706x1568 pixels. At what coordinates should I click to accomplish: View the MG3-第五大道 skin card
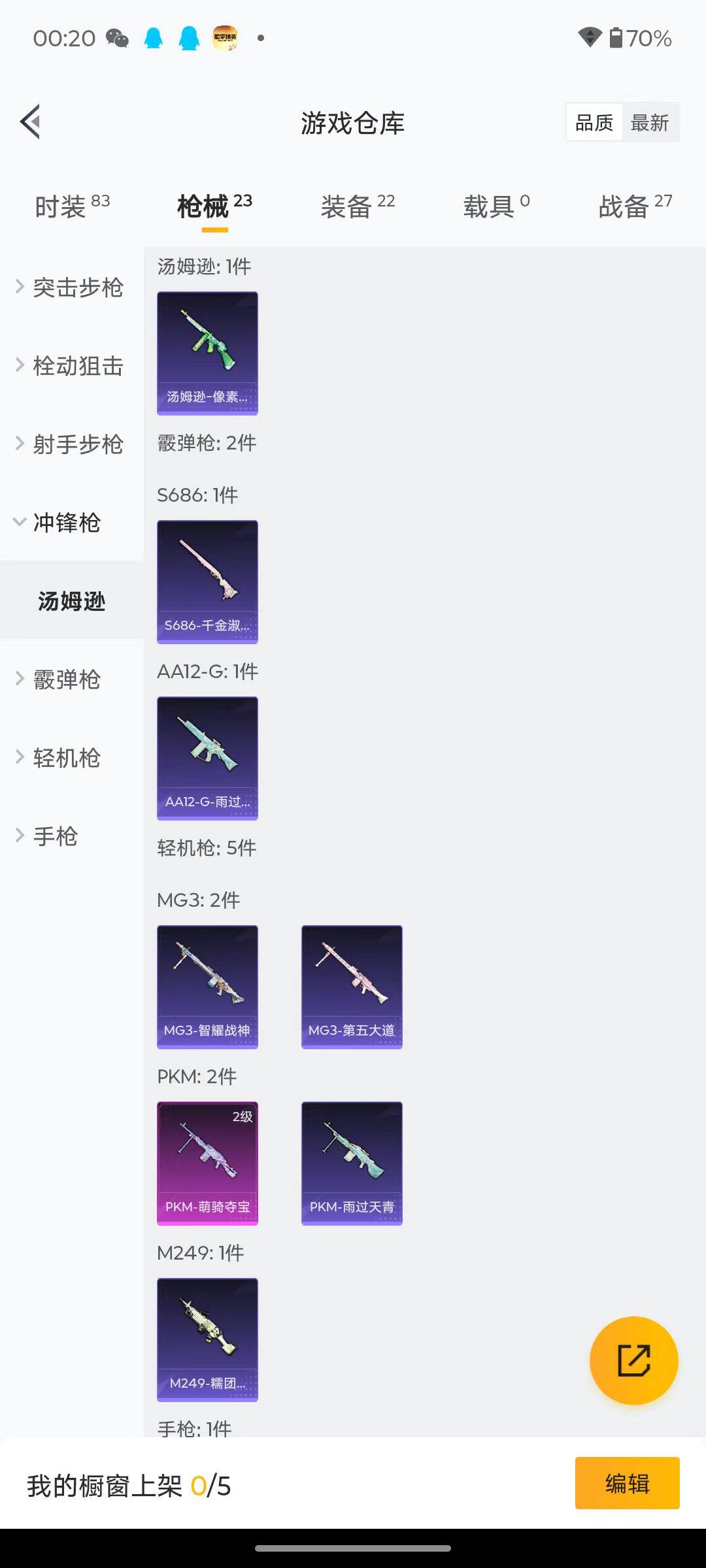pos(352,987)
